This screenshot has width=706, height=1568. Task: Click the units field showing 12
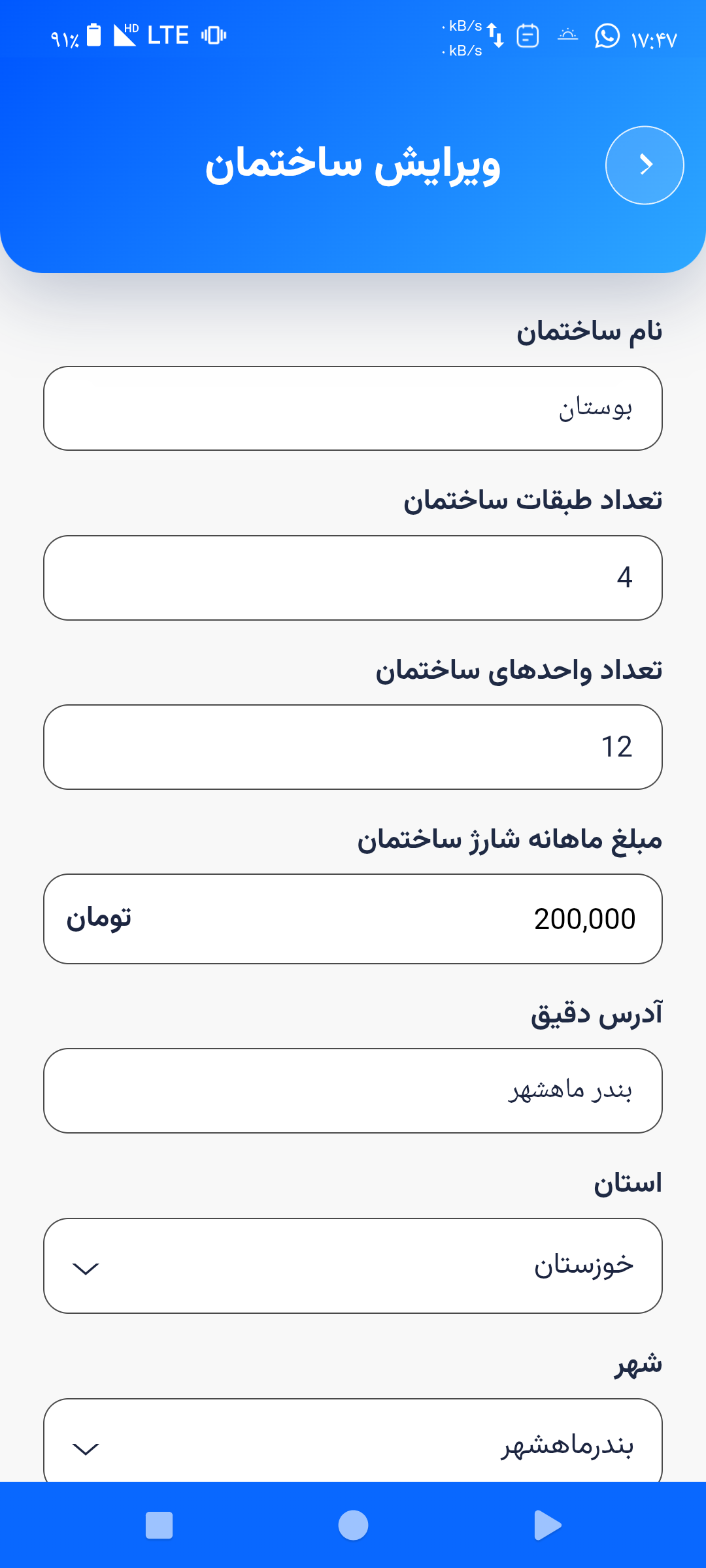[353, 746]
